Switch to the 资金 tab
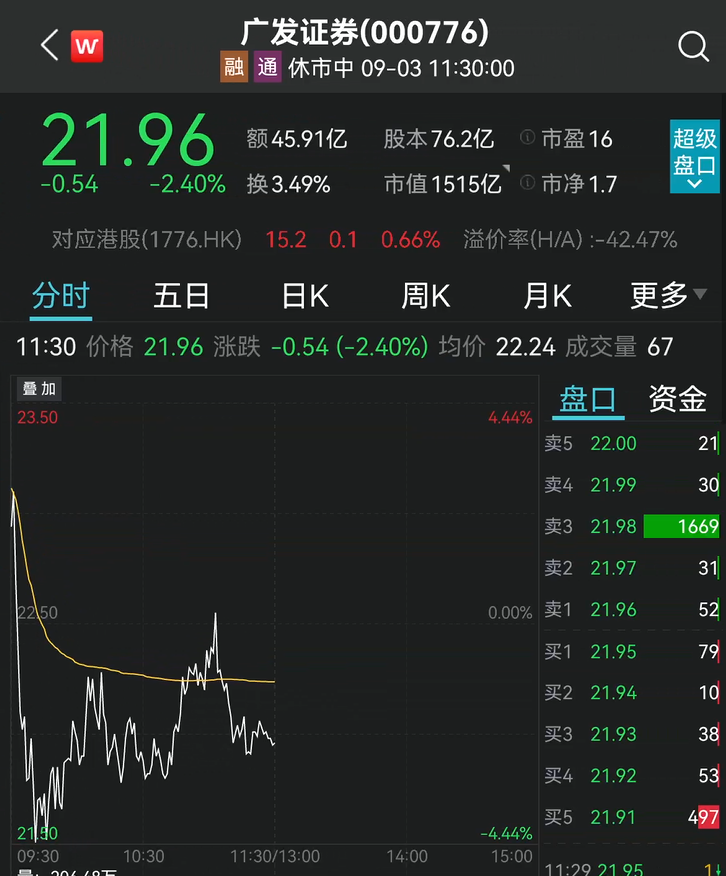Viewport: 726px width, 876px height. pos(677,399)
